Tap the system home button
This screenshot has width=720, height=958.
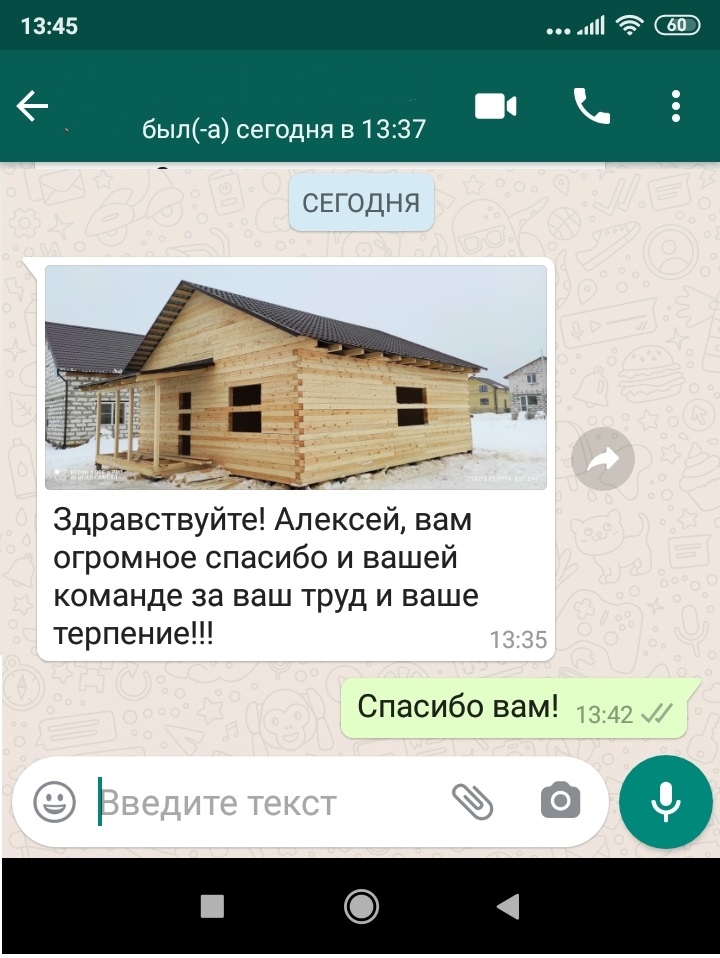point(361,906)
